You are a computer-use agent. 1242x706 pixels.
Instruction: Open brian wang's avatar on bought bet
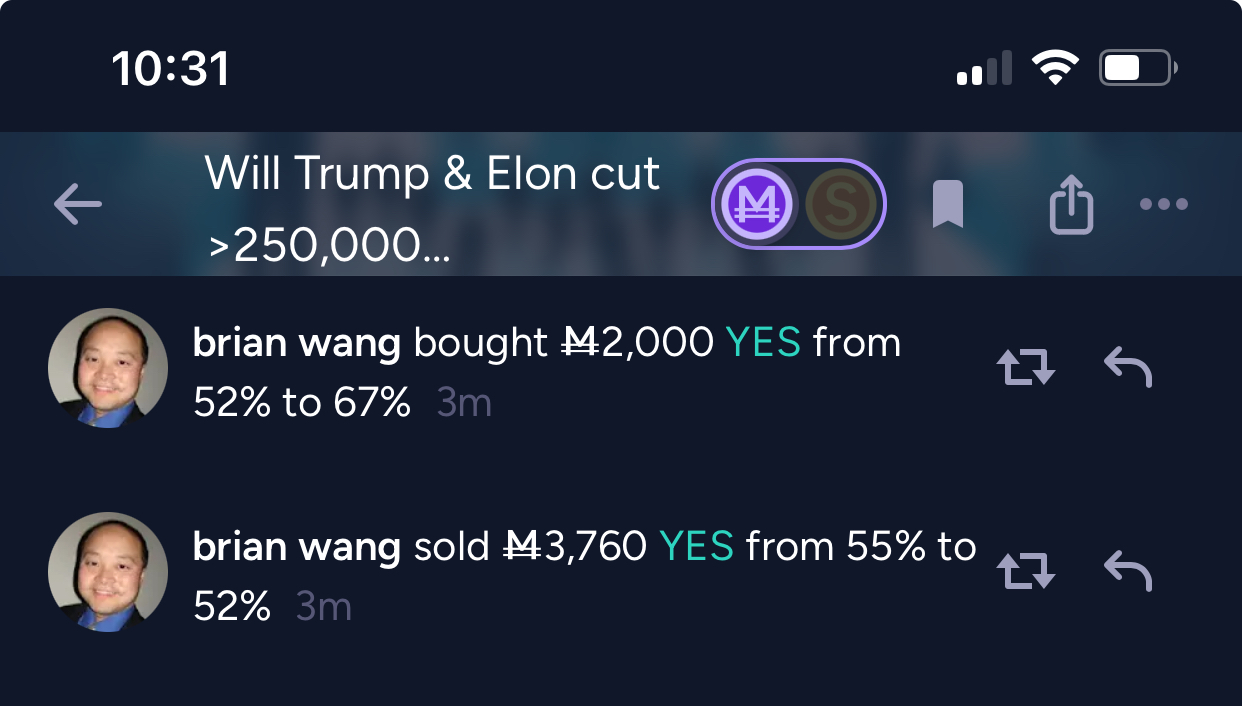(108, 368)
